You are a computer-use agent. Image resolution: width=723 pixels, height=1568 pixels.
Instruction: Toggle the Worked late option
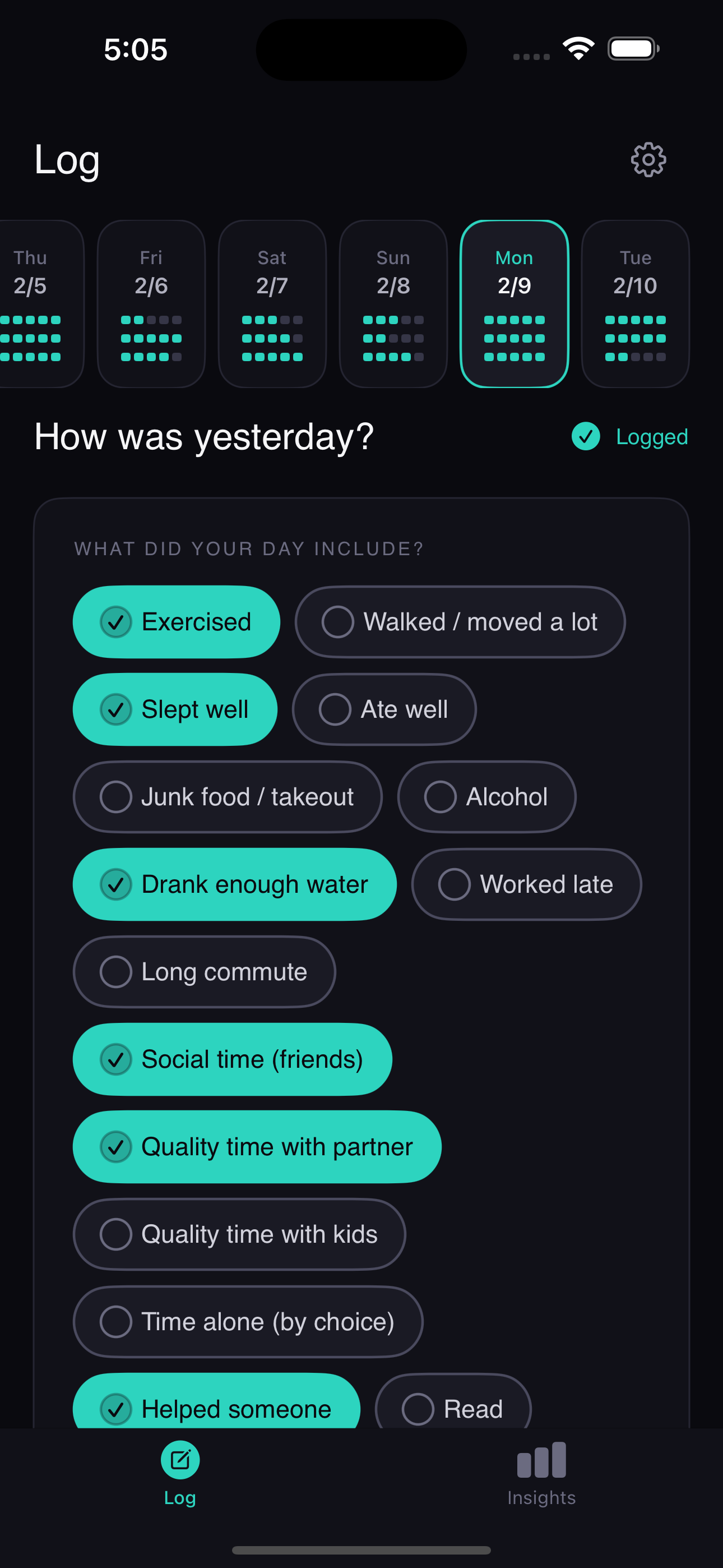click(x=526, y=884)
